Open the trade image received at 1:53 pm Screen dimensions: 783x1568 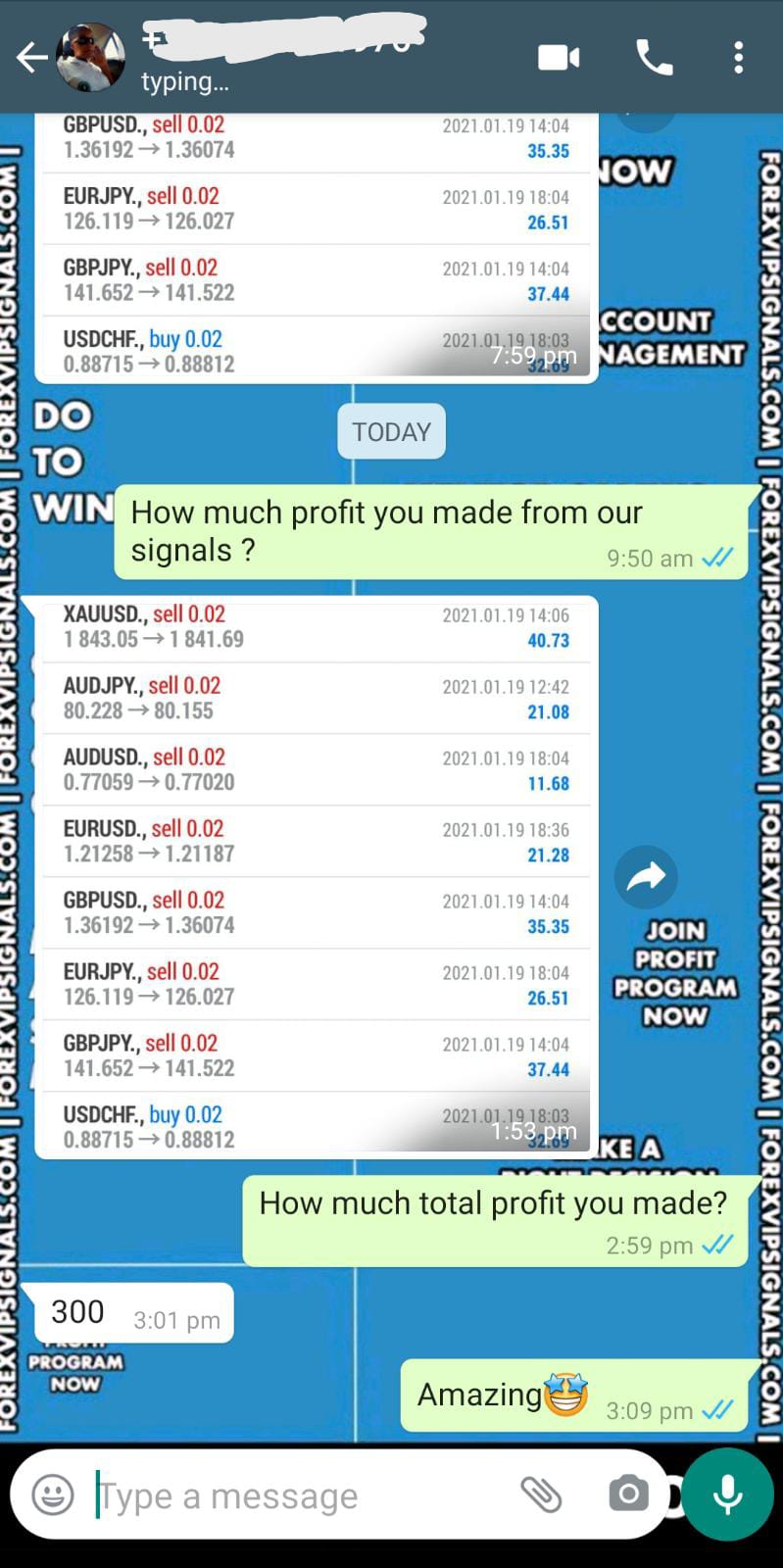tap(316, 877)
